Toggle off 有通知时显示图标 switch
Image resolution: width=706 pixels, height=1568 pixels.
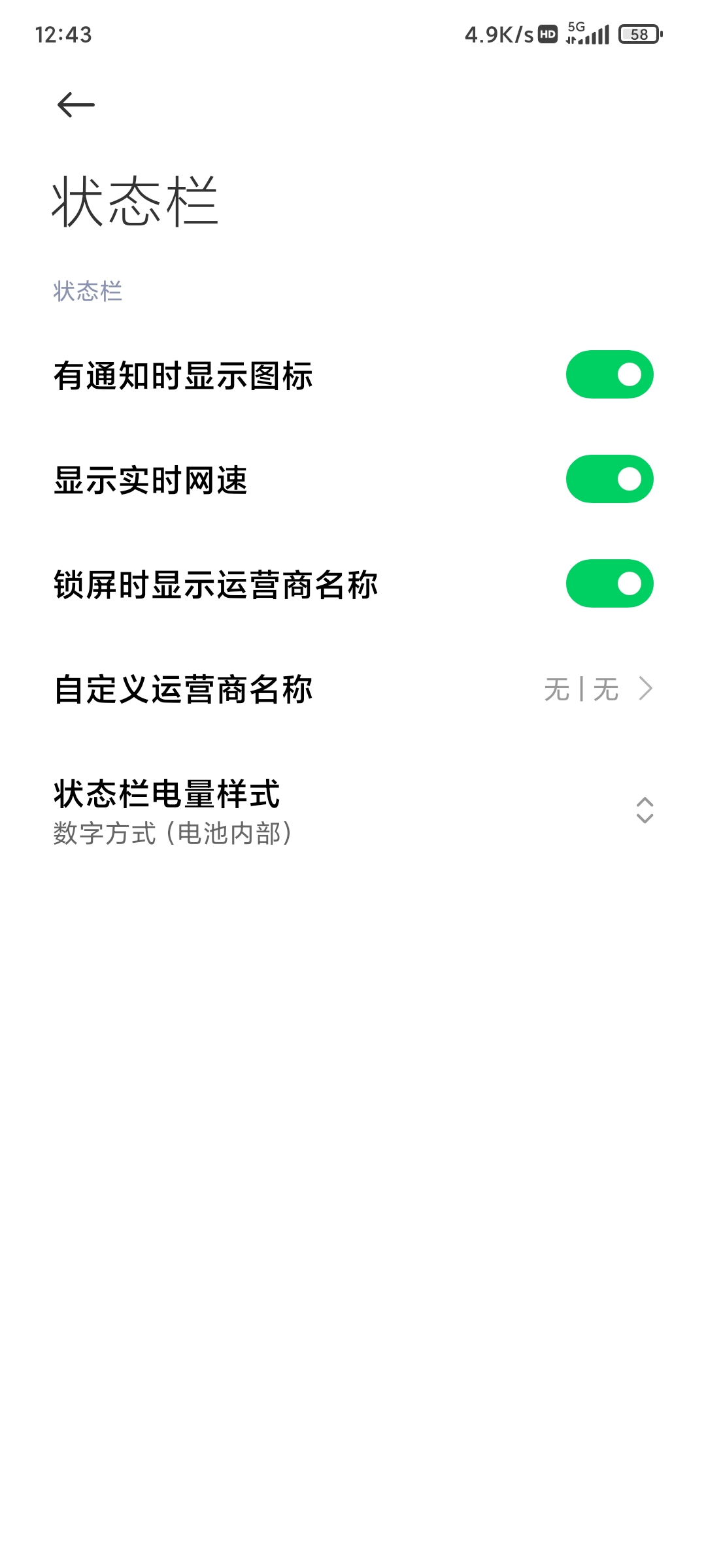coord(609,374)
